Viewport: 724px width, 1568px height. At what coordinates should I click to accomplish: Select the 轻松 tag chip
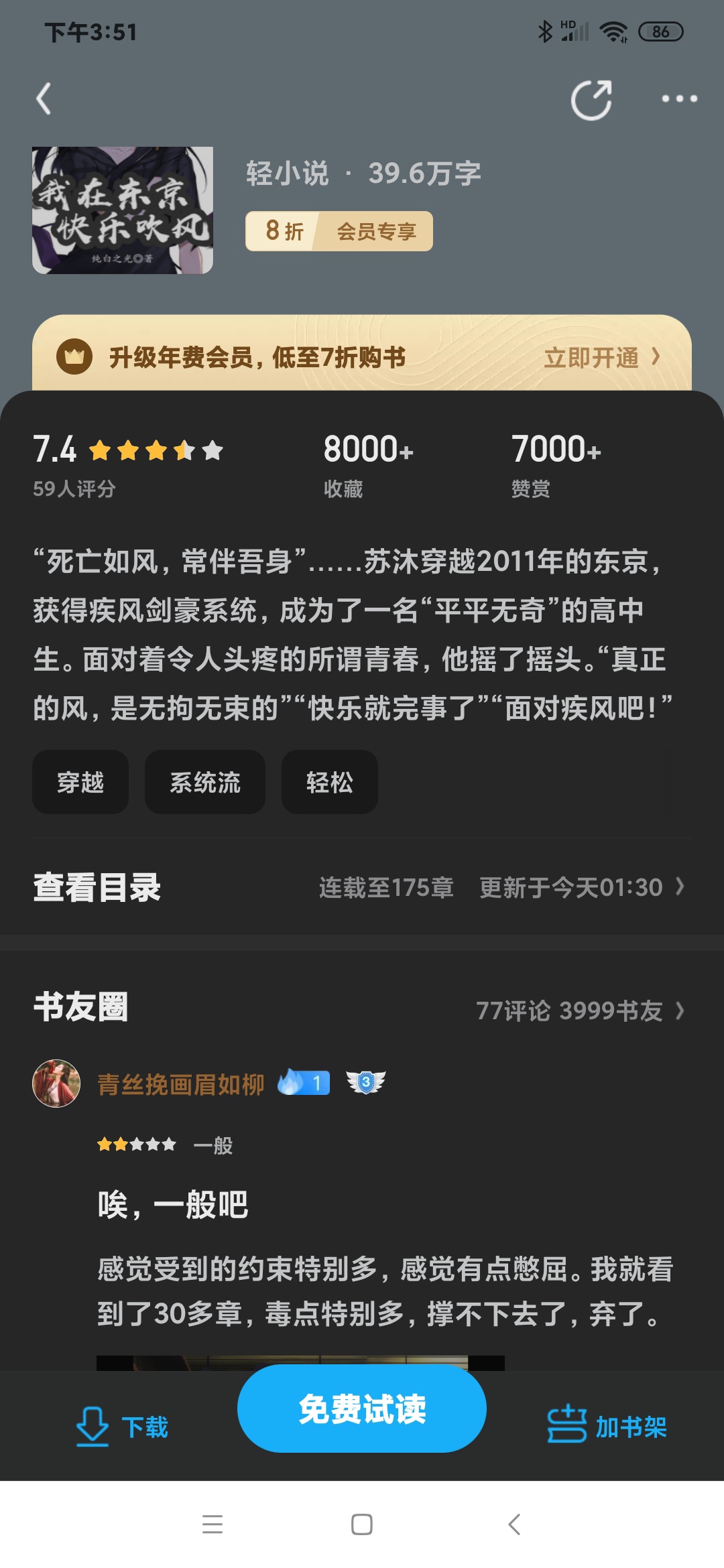[329, 782]
